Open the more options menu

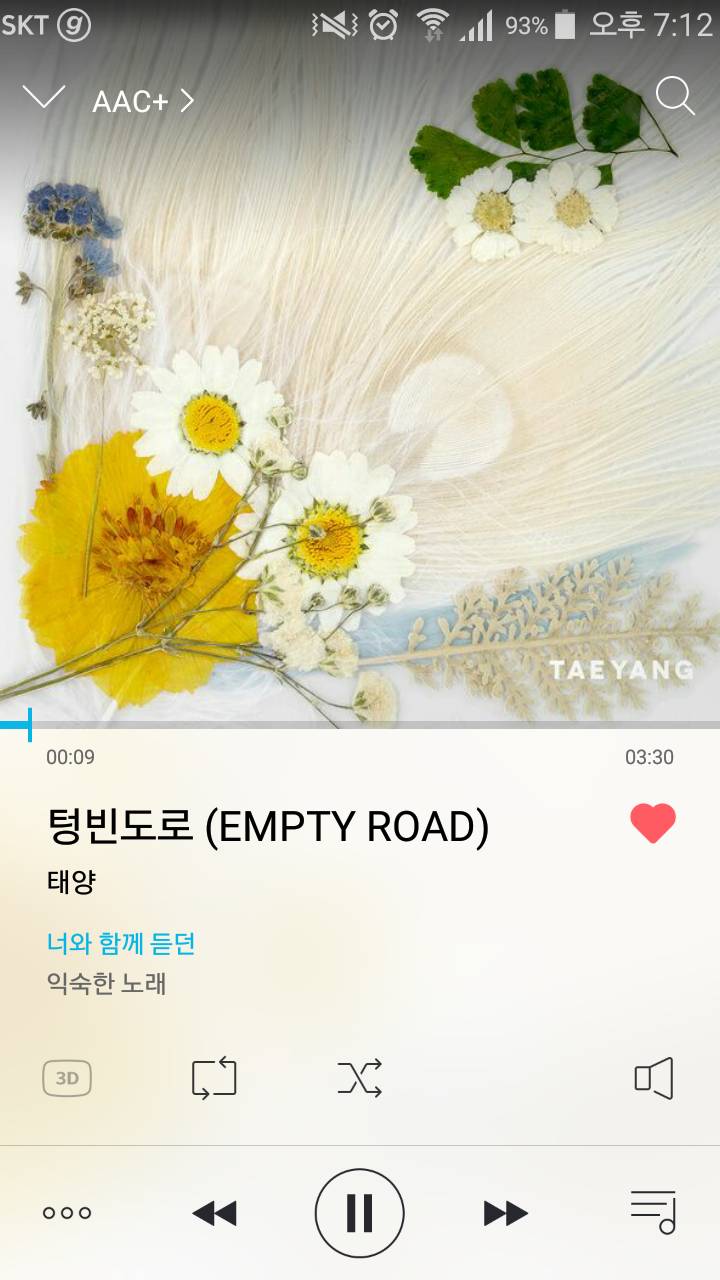[x=65, y=1211]
